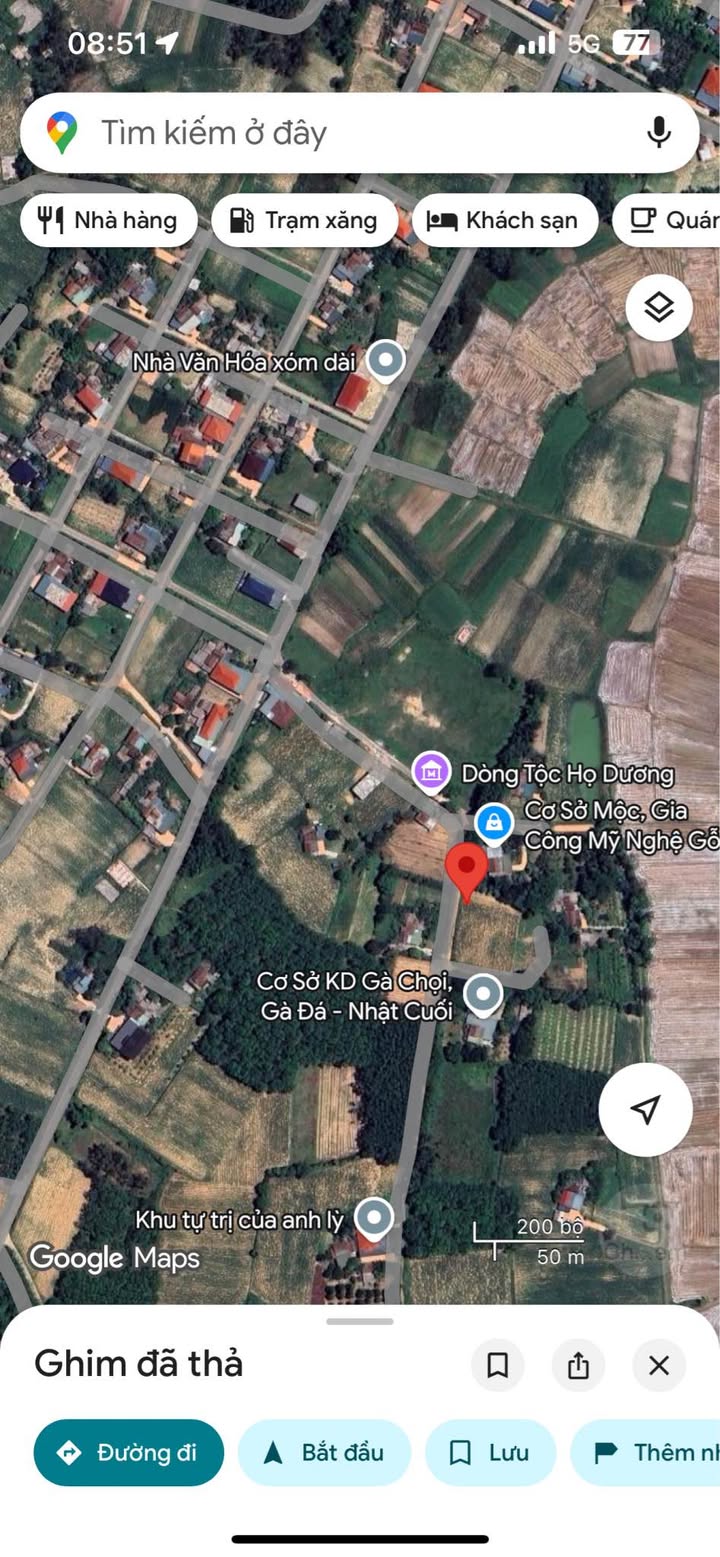Image resolution: width=720 pixels, height=1557 pixels.
Task: Start voice search with the microphone
Action: pos(658,132)
